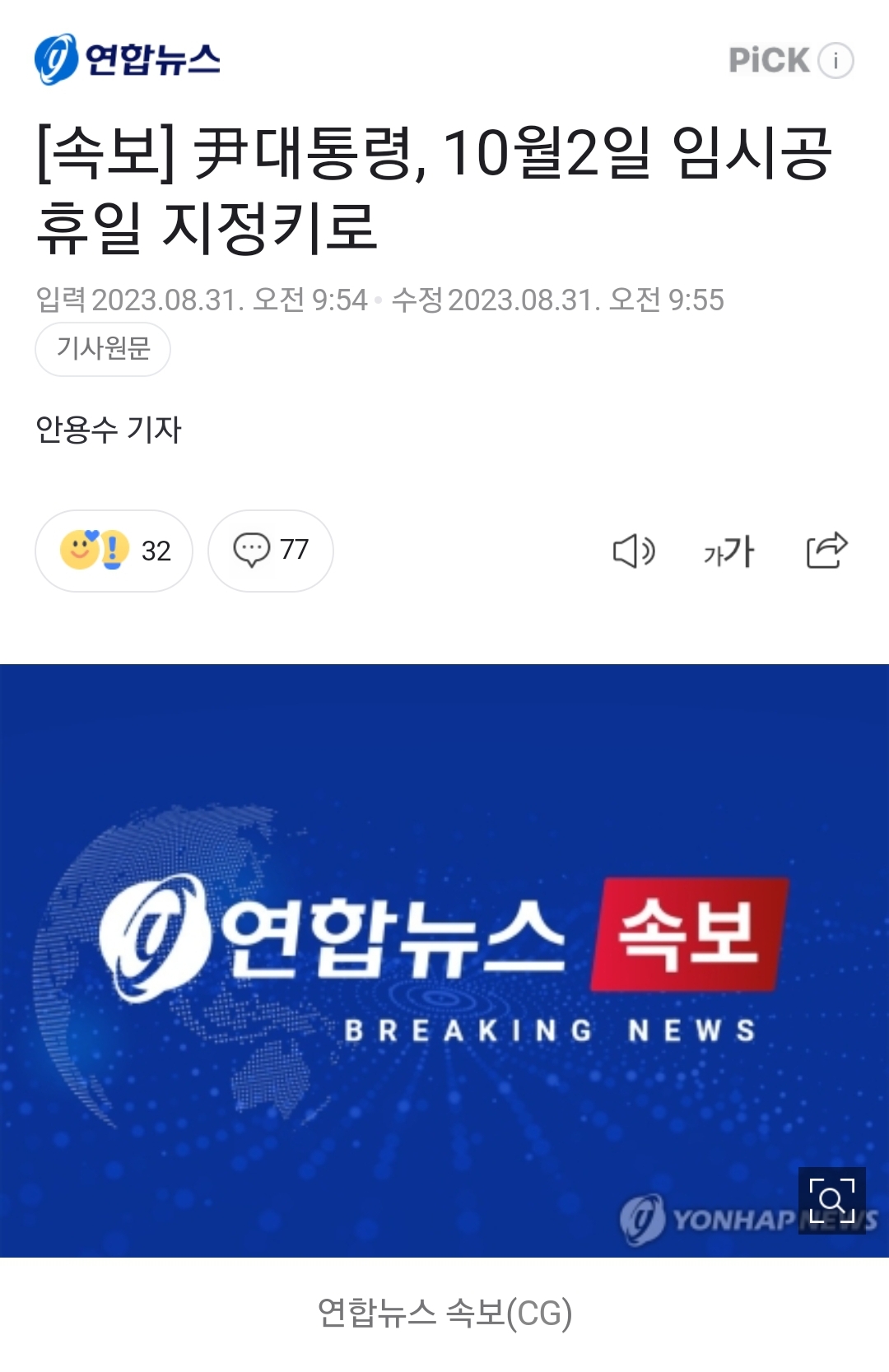Share this article
The image size is (889, 1372).
point(826,551)
